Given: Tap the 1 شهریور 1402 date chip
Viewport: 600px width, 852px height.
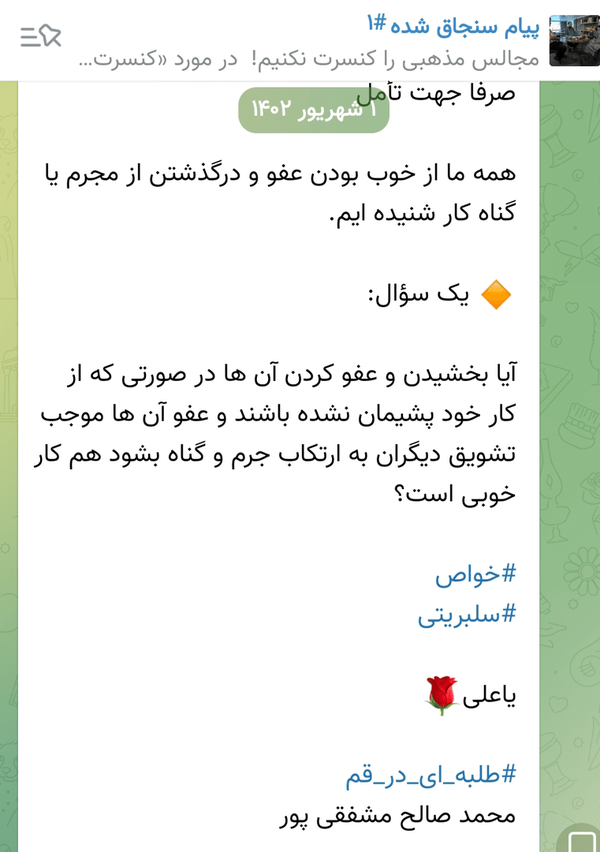Looking at the screenshot, I should pos(314,109).
